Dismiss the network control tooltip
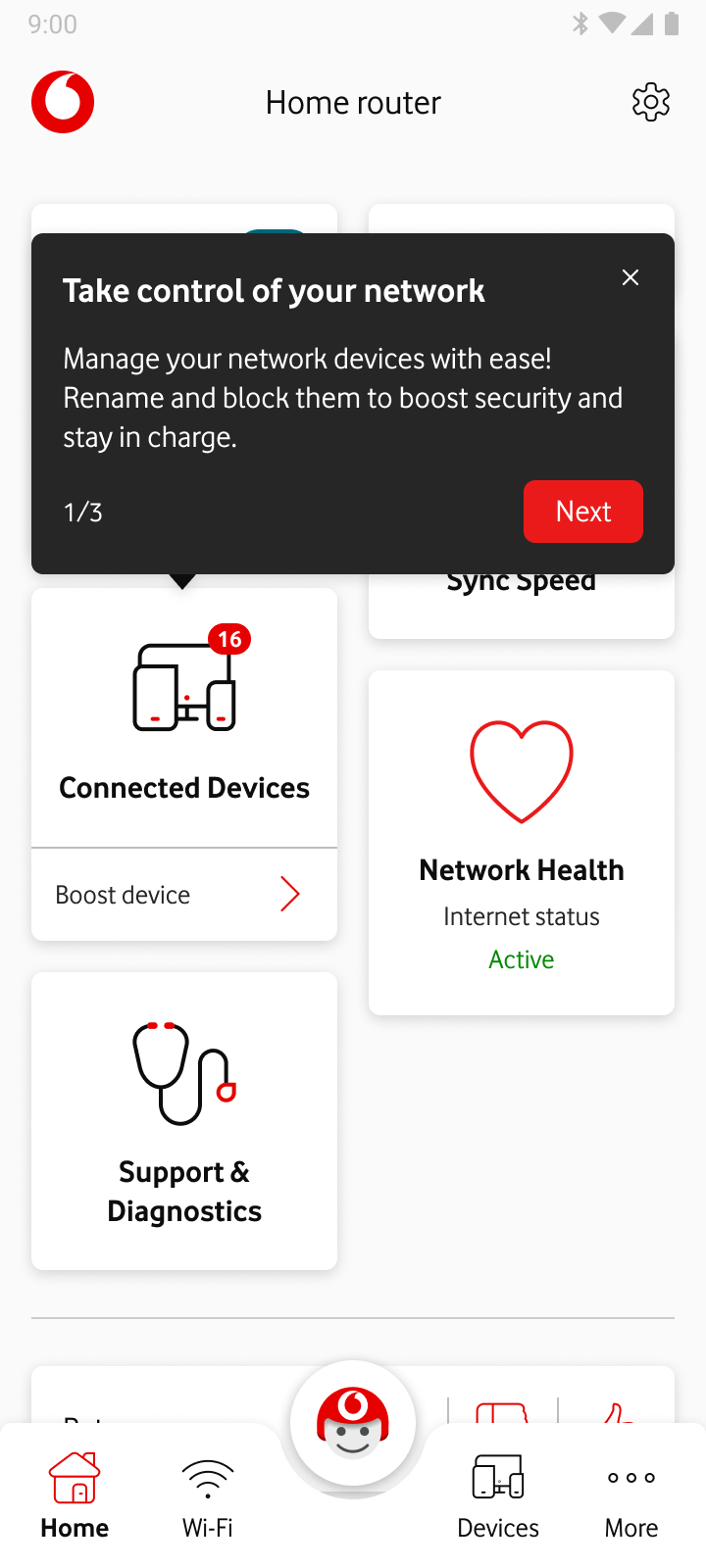This screenshot has width=706, height=1568. click(x=630, y=277)
